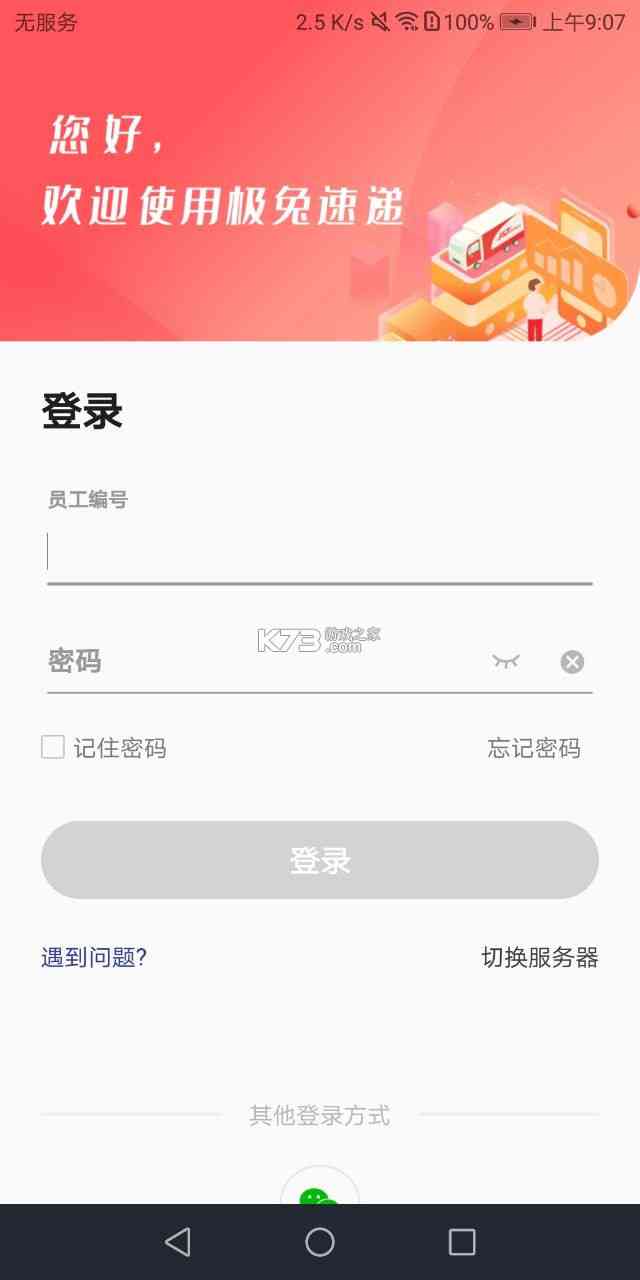Select 切换服务器 to switch server
Viewport: 640px width, 1280px height.
tap(540, 958)
